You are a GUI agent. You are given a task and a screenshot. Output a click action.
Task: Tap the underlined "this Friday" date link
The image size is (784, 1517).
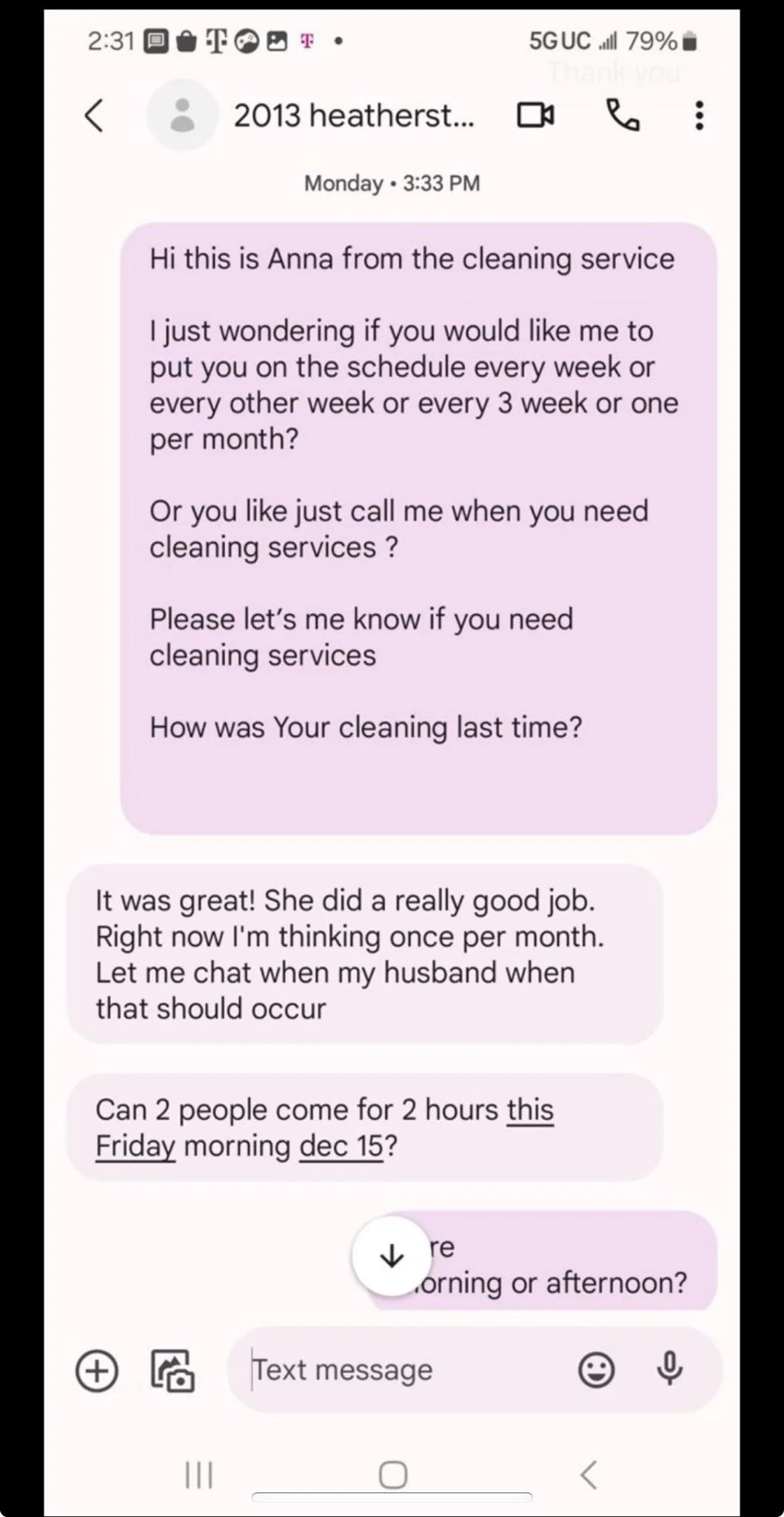[x=324, y=1128]
